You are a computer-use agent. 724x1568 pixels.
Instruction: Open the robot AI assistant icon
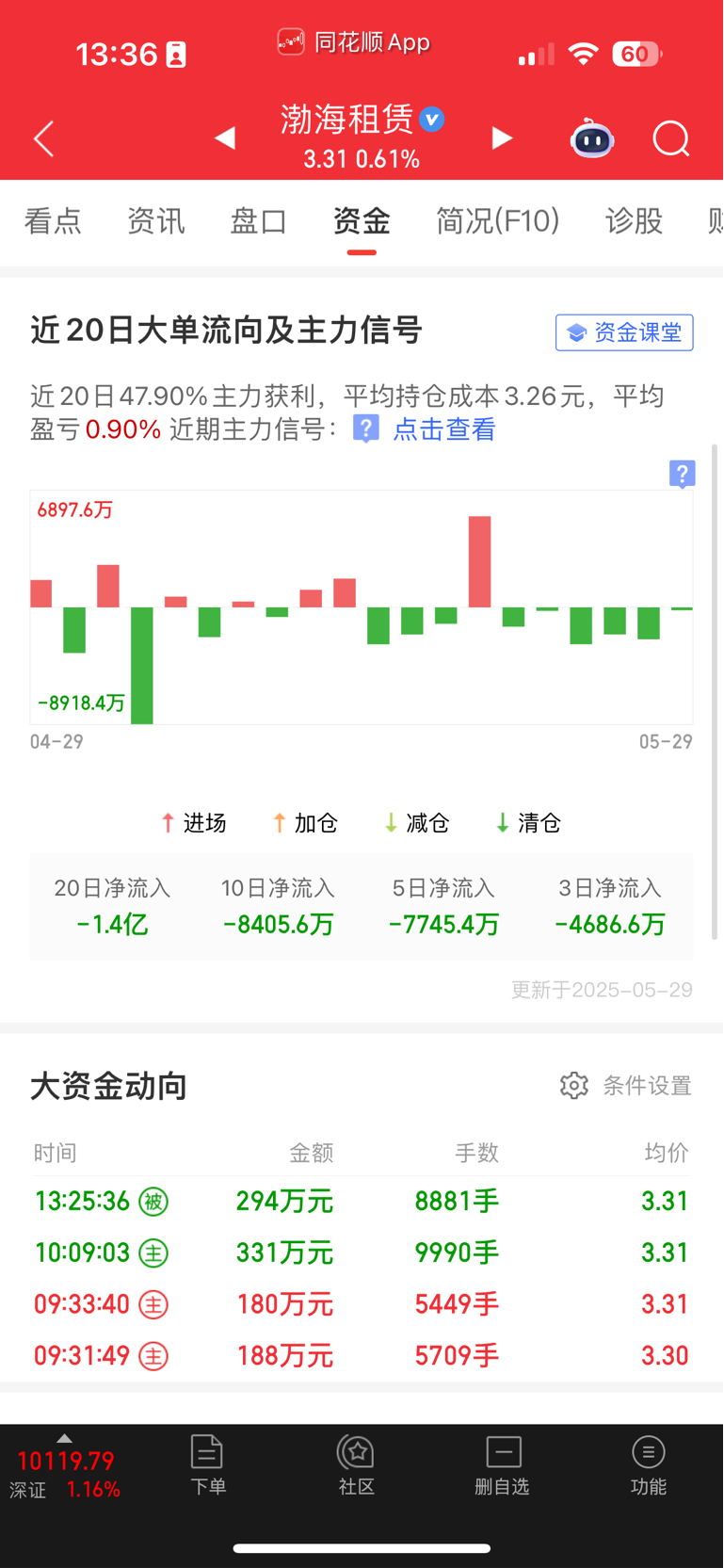592,138
